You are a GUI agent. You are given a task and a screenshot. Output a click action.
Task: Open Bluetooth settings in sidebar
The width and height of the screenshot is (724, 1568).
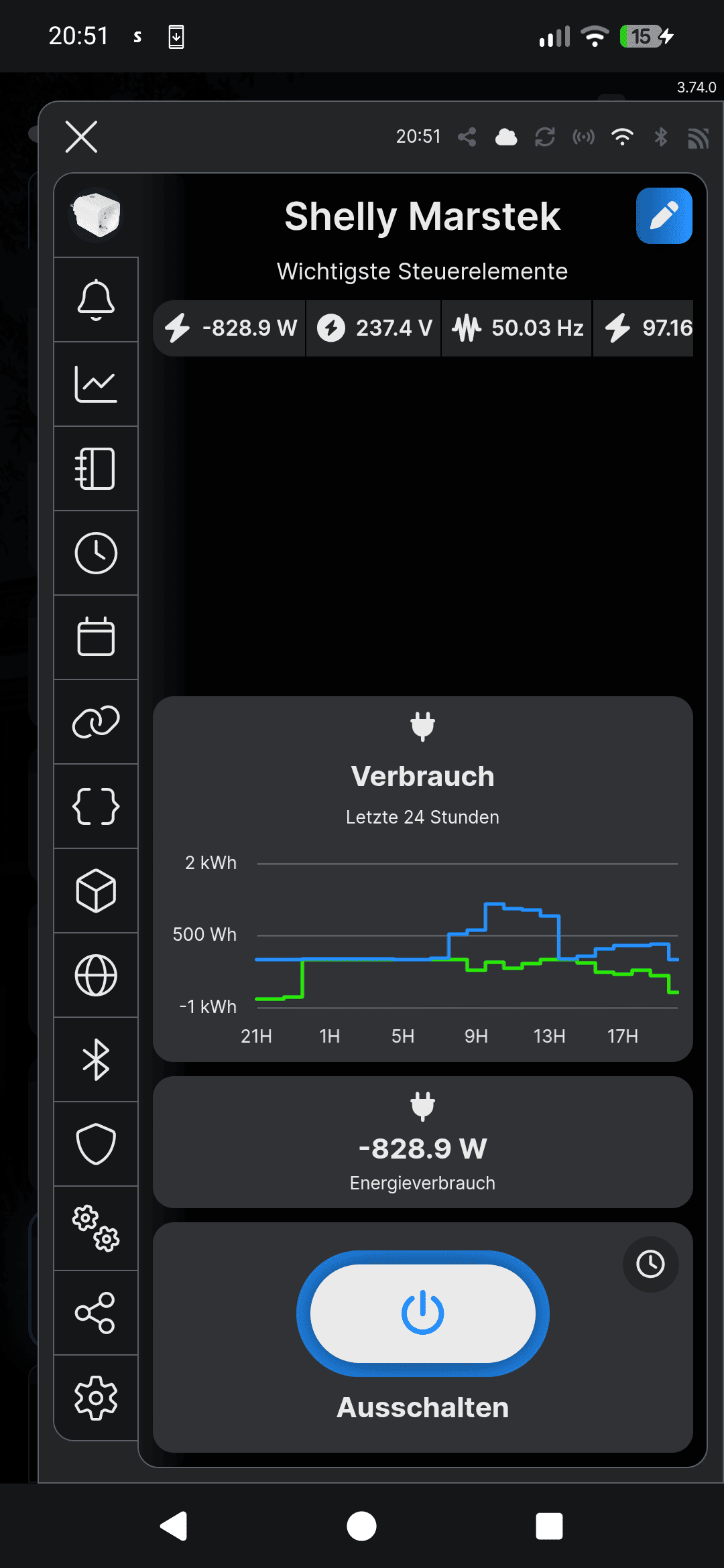pos(96,1059)
